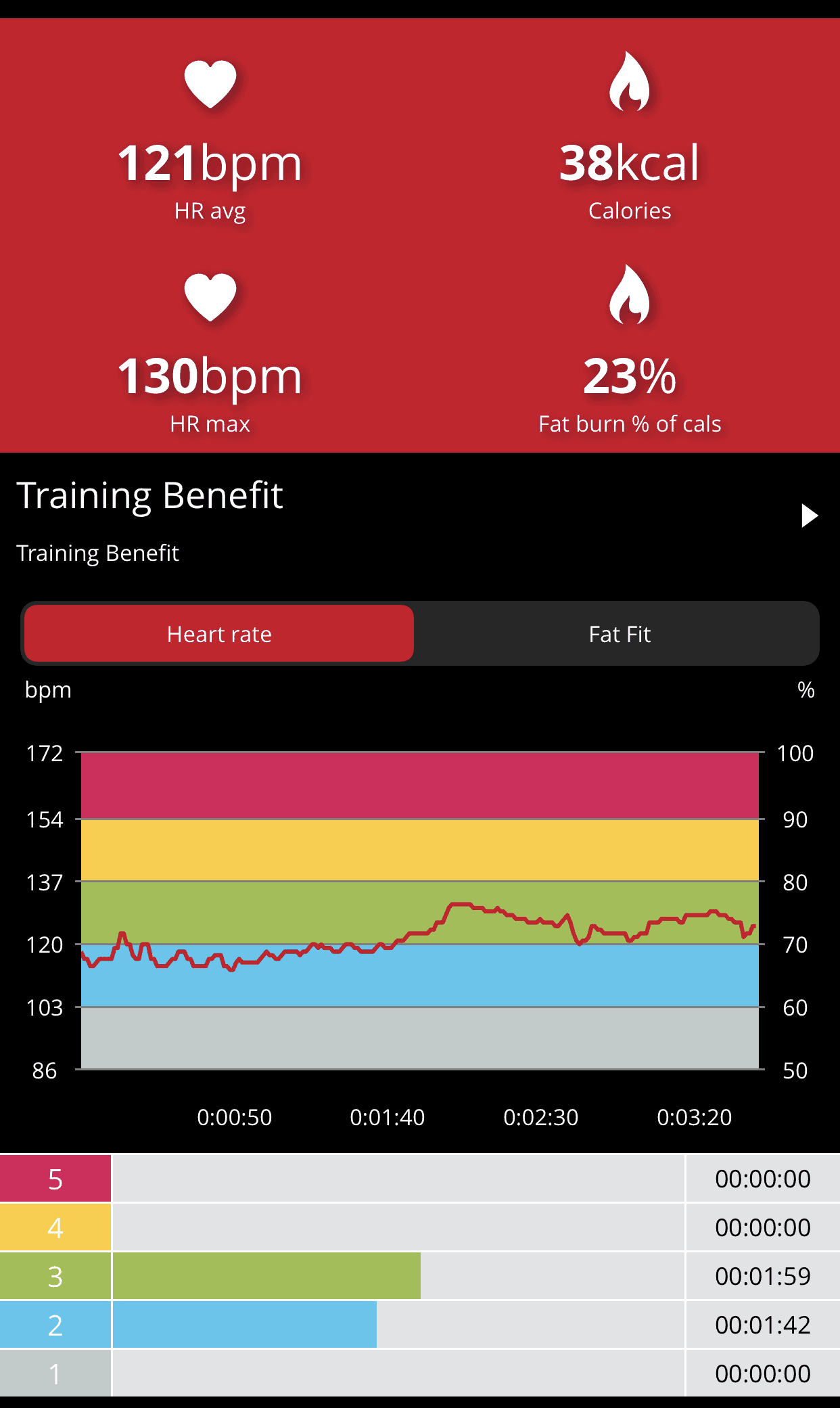Select the Heart rate tab
The height and width of the screenshot is (1408, 840).
point(218,633)
